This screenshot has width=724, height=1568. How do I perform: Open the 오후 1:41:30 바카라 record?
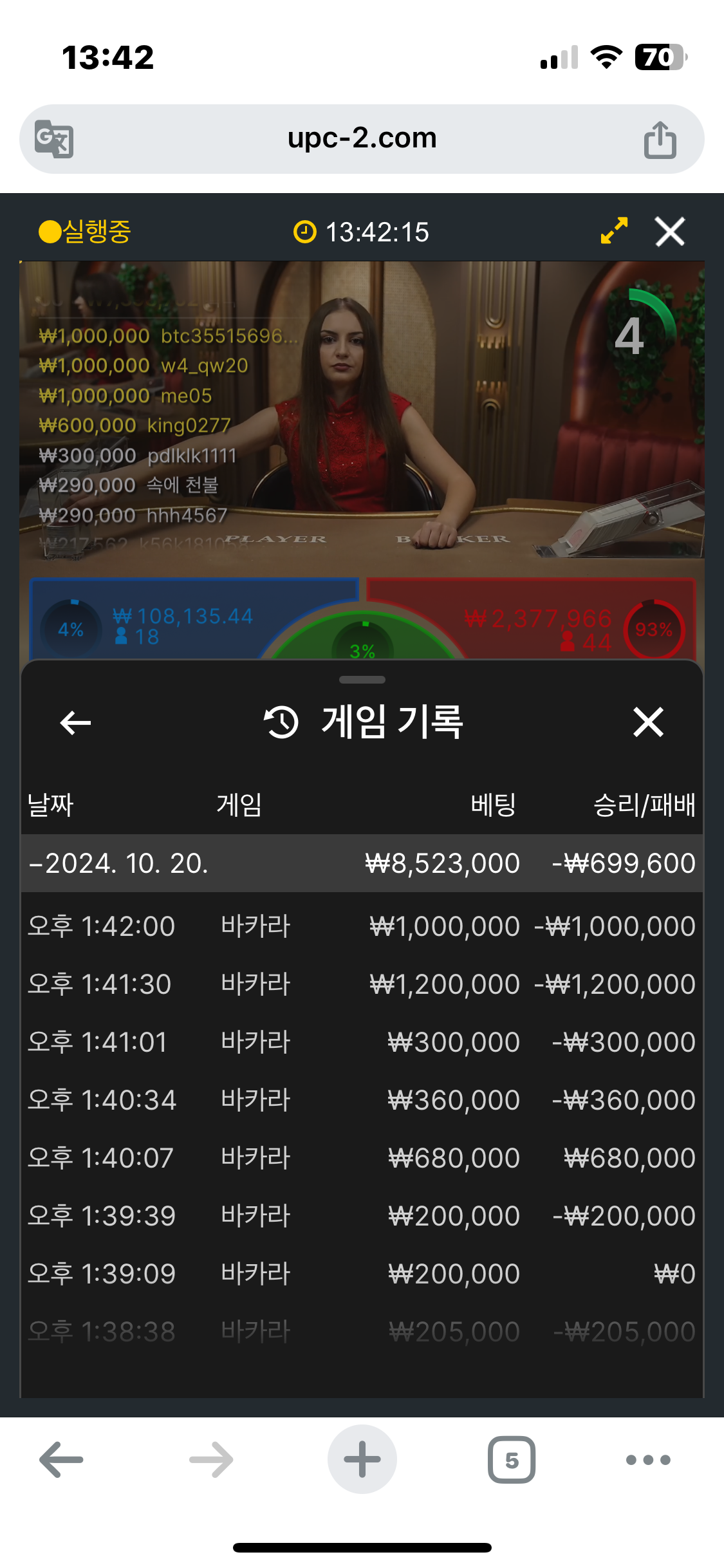click(362, 985)
